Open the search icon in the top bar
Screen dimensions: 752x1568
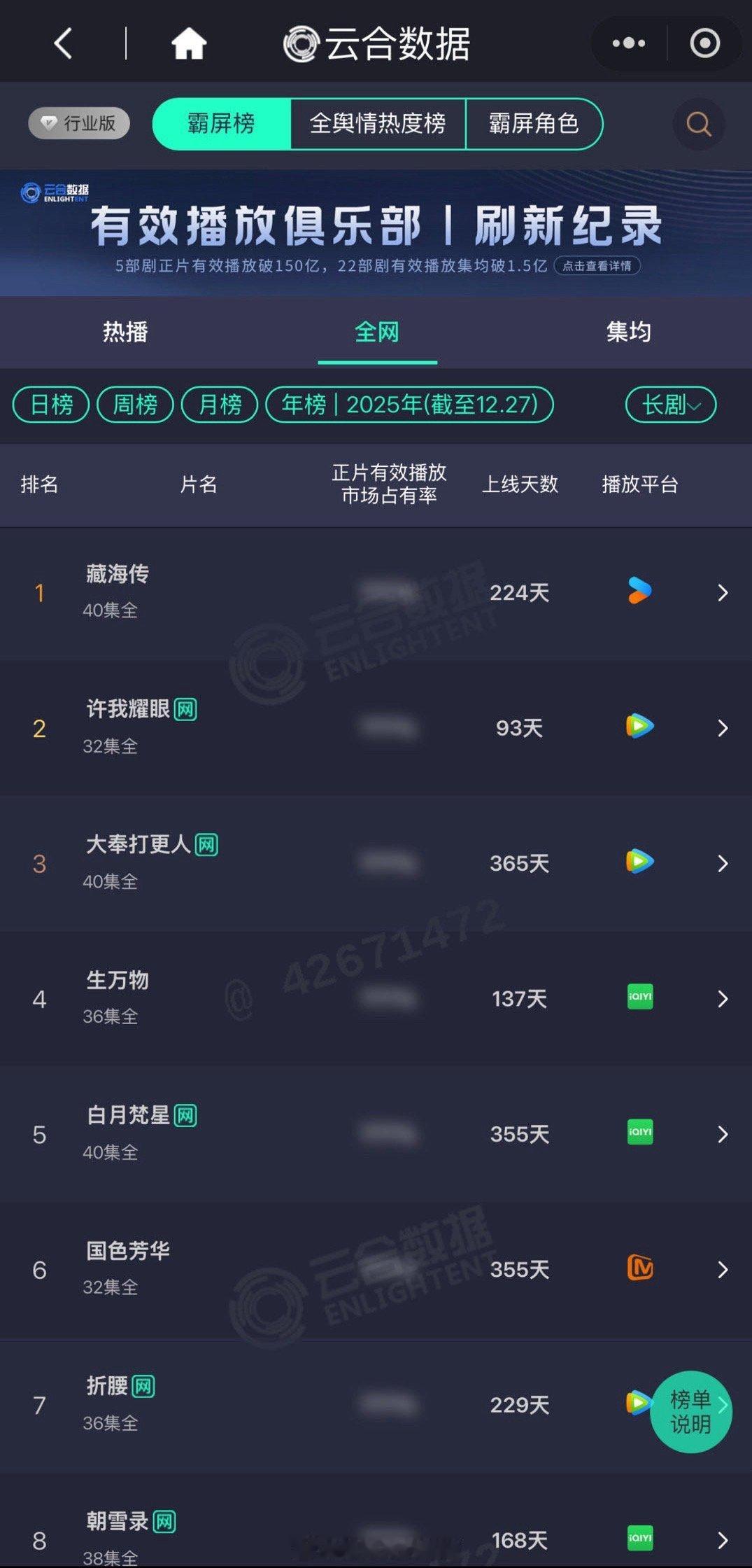(x=697, y=124)
